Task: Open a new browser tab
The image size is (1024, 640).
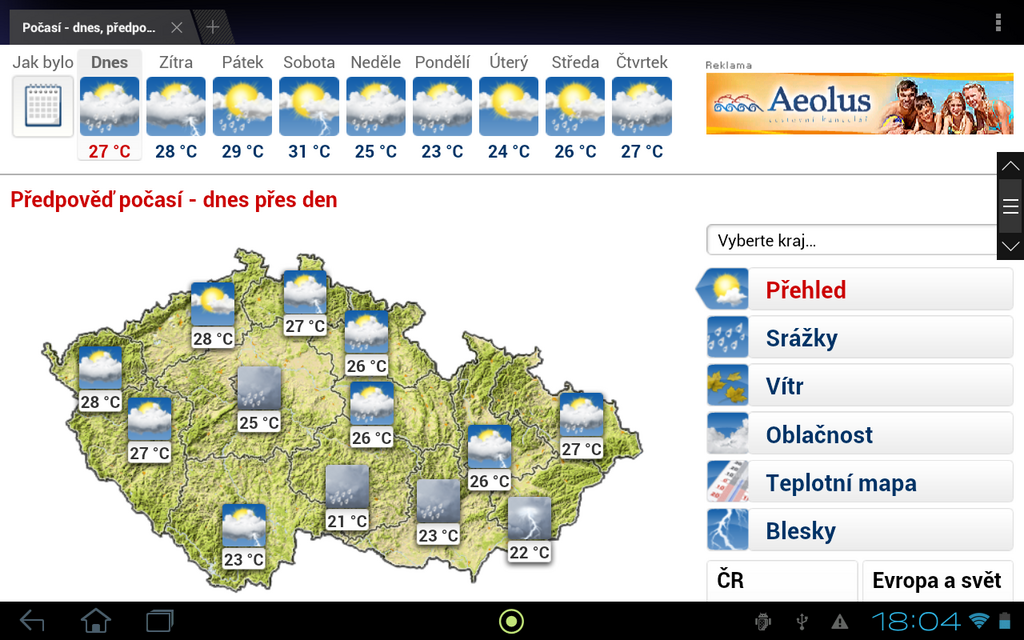Action: 213,27
